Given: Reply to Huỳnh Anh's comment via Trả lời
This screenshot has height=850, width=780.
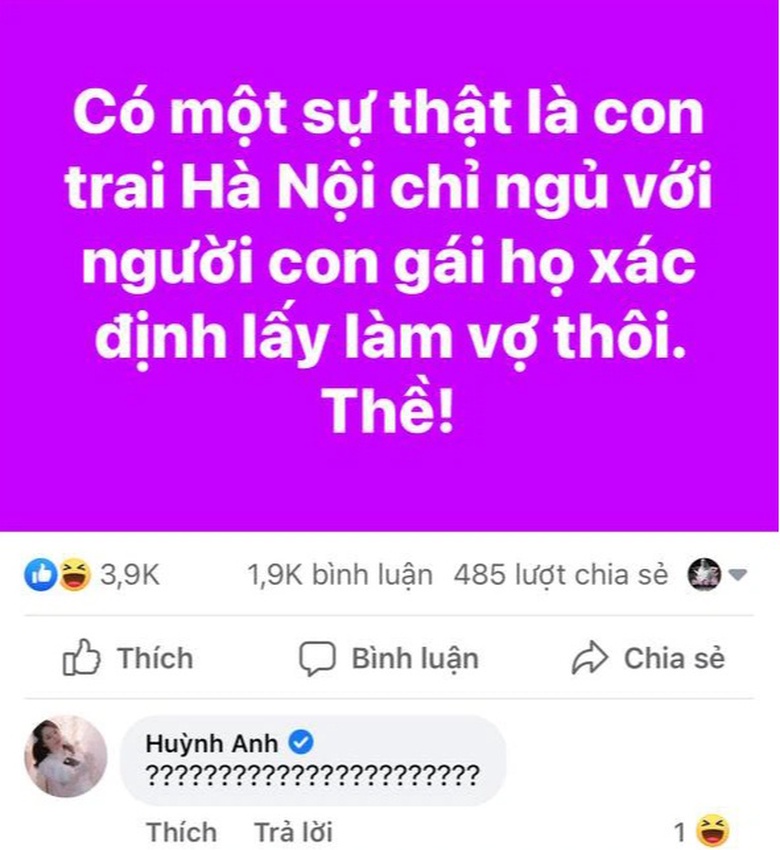Looking at the screenshot, I should point(293,831).
